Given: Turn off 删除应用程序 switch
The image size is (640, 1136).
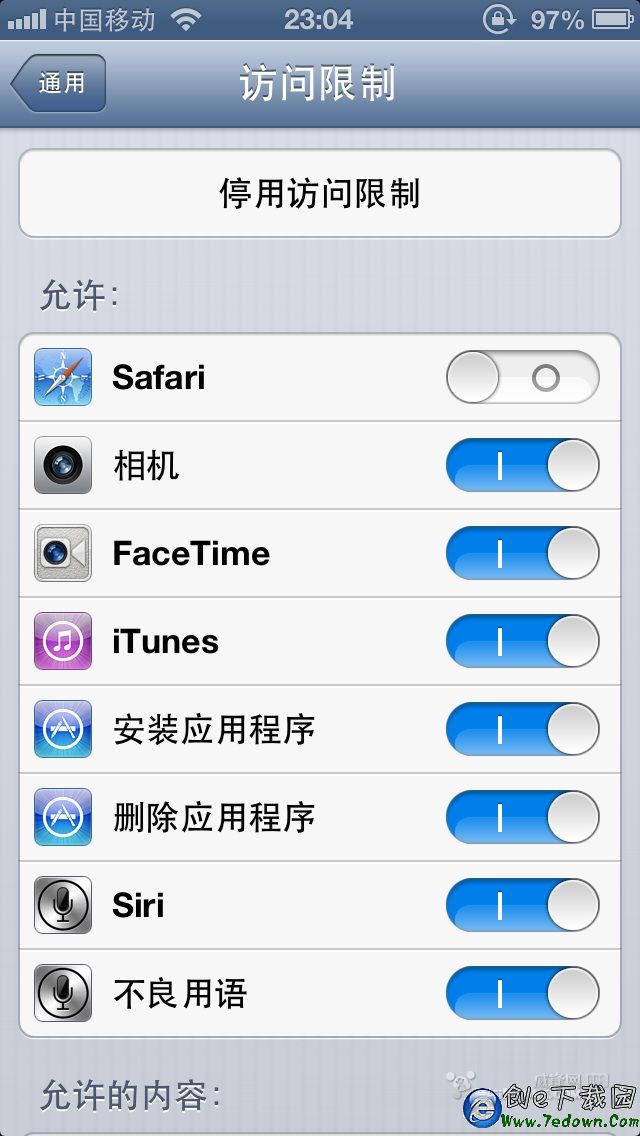Looking at the screenshot, I should (522, 817).
